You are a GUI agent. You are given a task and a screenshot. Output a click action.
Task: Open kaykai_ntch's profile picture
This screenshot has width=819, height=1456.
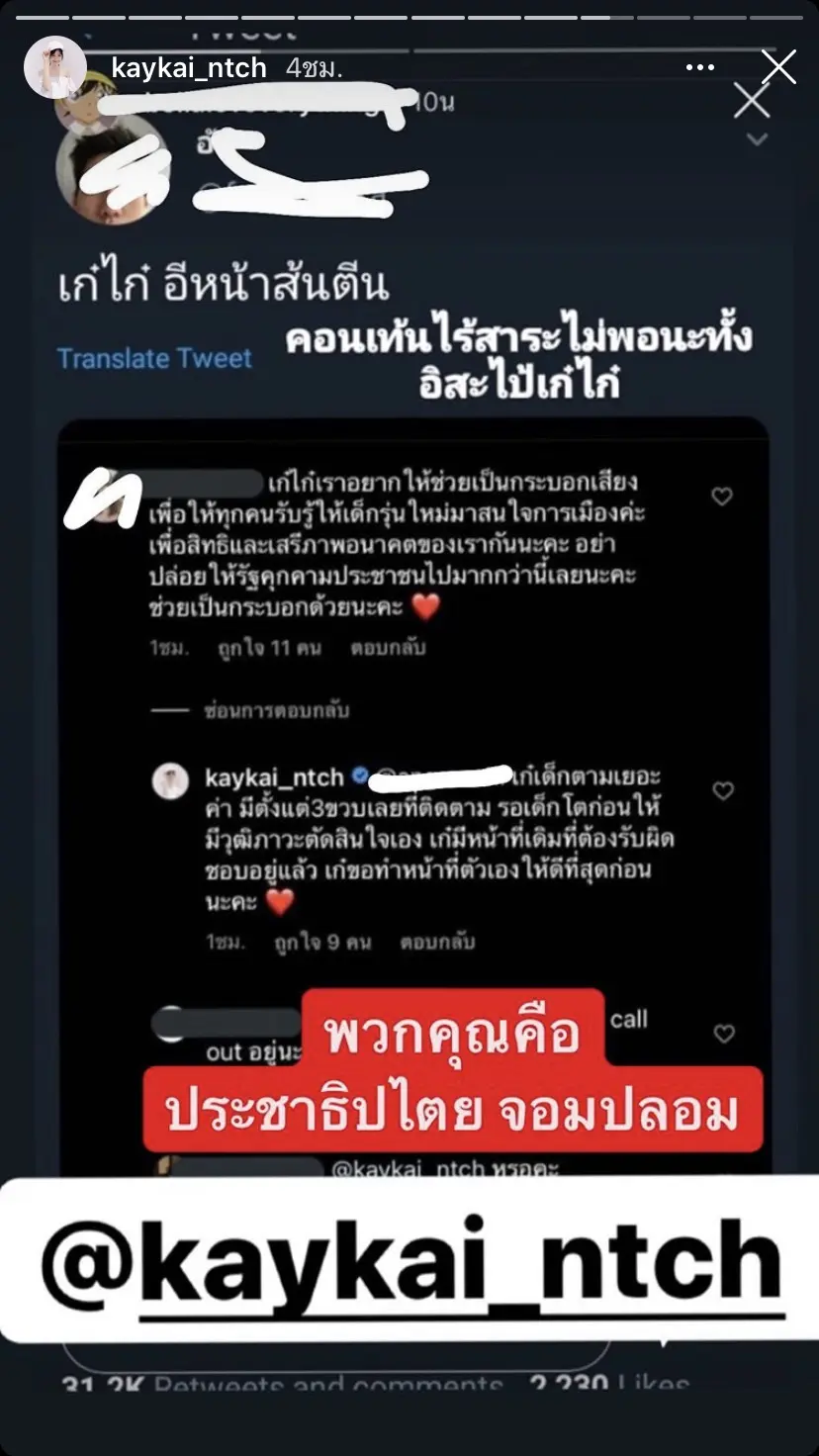55,67
